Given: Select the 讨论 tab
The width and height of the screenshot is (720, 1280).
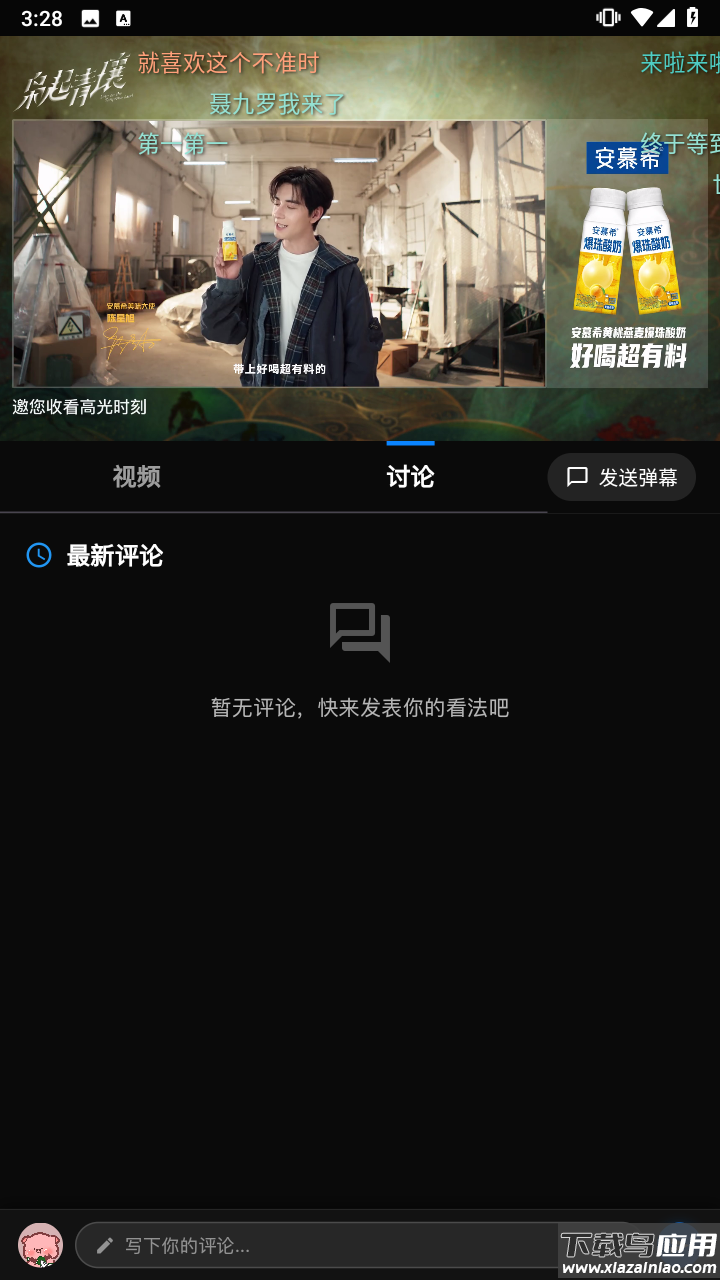Looking at the screenshot, I should pyautogui.click(x=410, y=477).
